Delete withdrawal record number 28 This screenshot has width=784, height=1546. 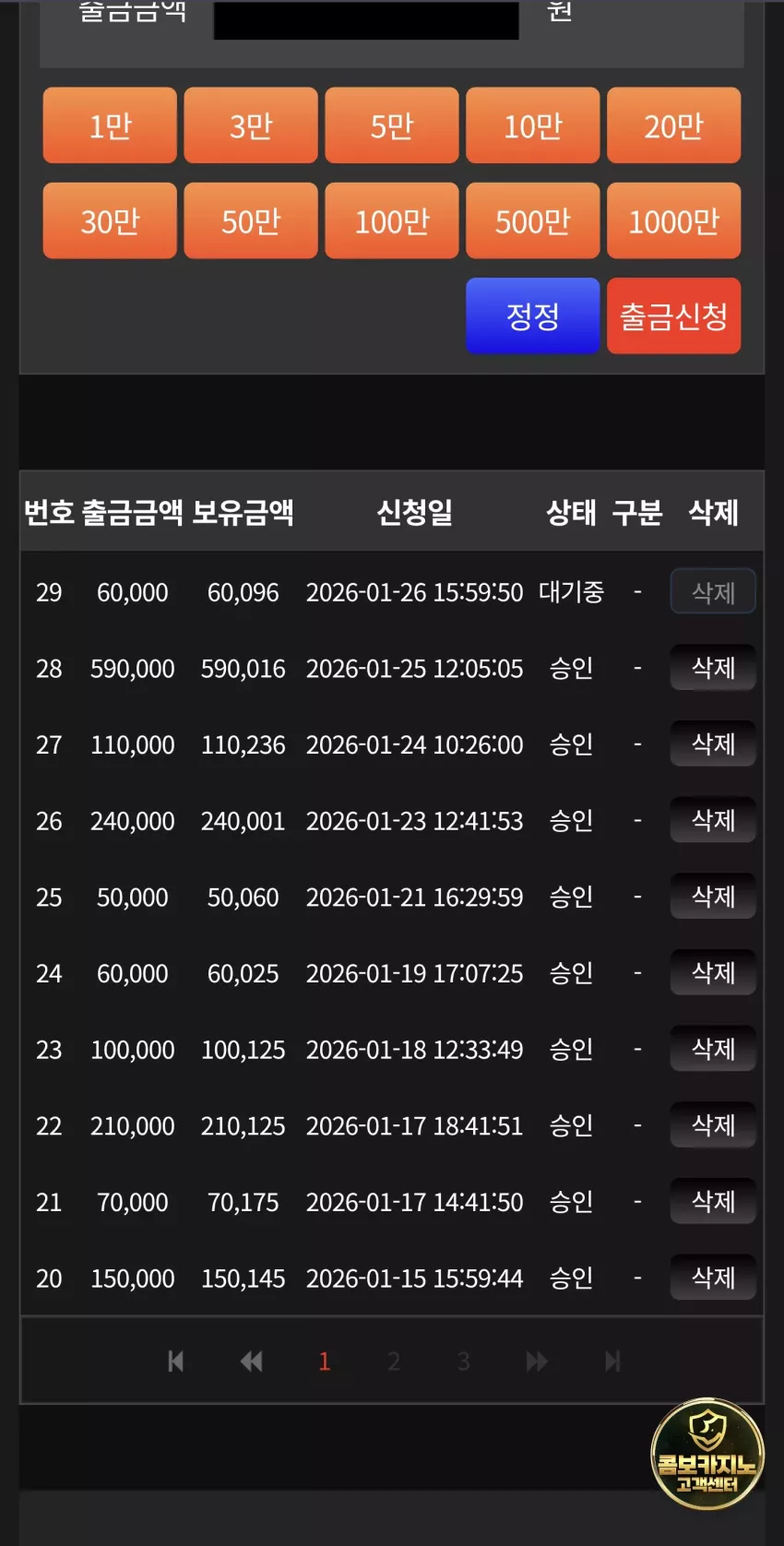tap(713, 668)
